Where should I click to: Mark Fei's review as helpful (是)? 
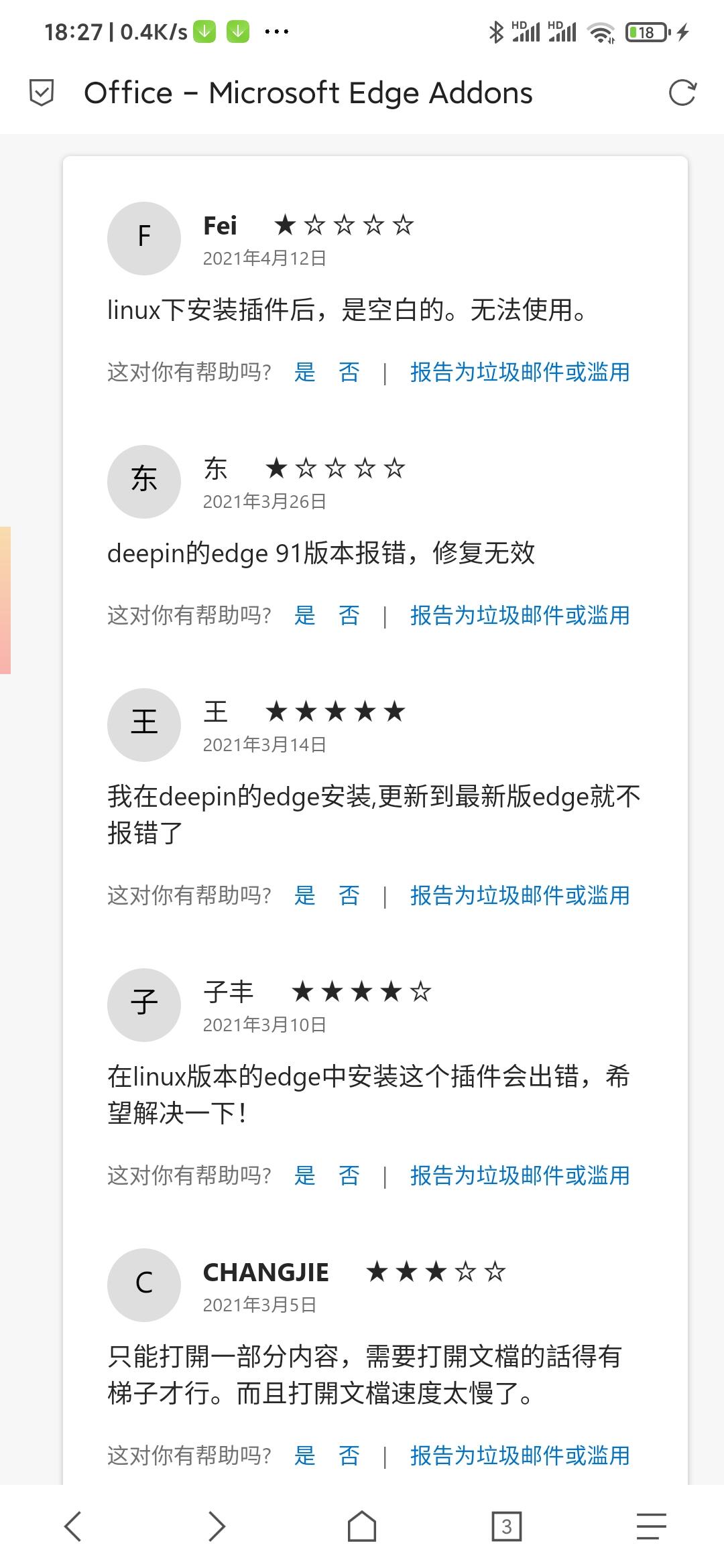pyautogui.click(x=305, y=372)
